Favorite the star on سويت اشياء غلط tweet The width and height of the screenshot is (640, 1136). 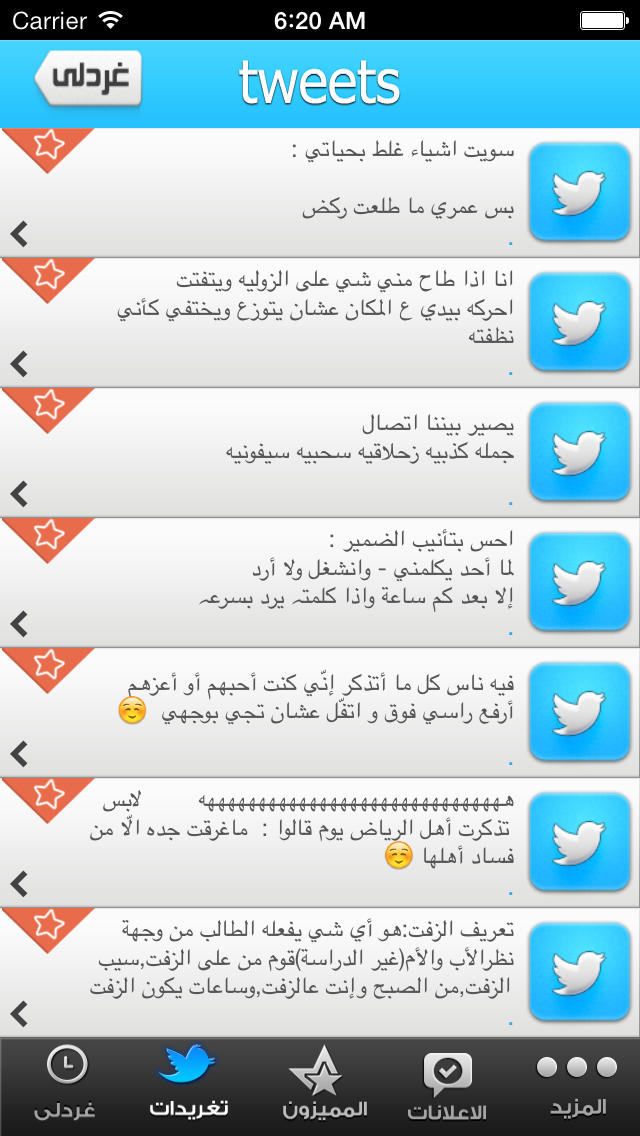tap(48, 145)
